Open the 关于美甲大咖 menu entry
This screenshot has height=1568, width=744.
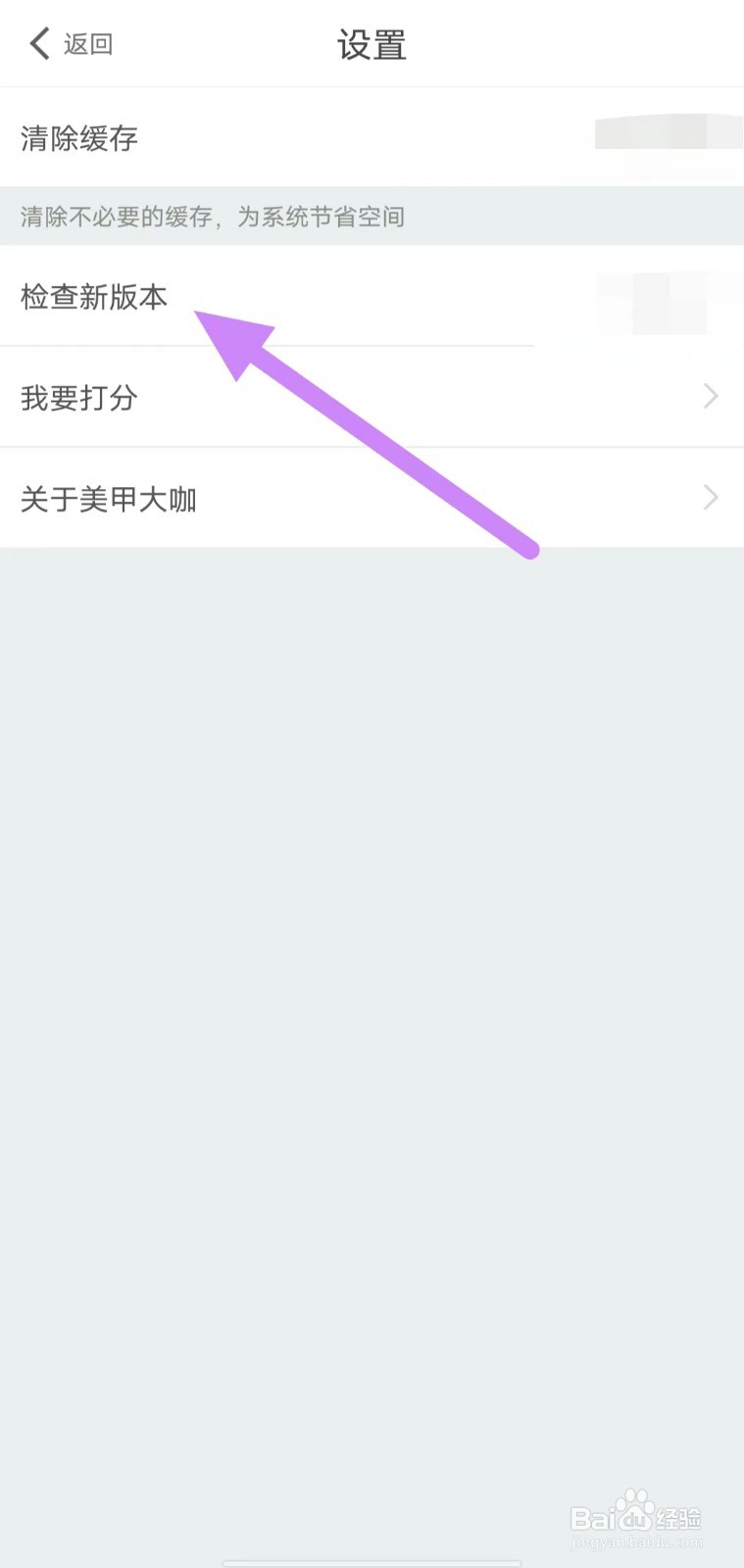tap(108, 500)
